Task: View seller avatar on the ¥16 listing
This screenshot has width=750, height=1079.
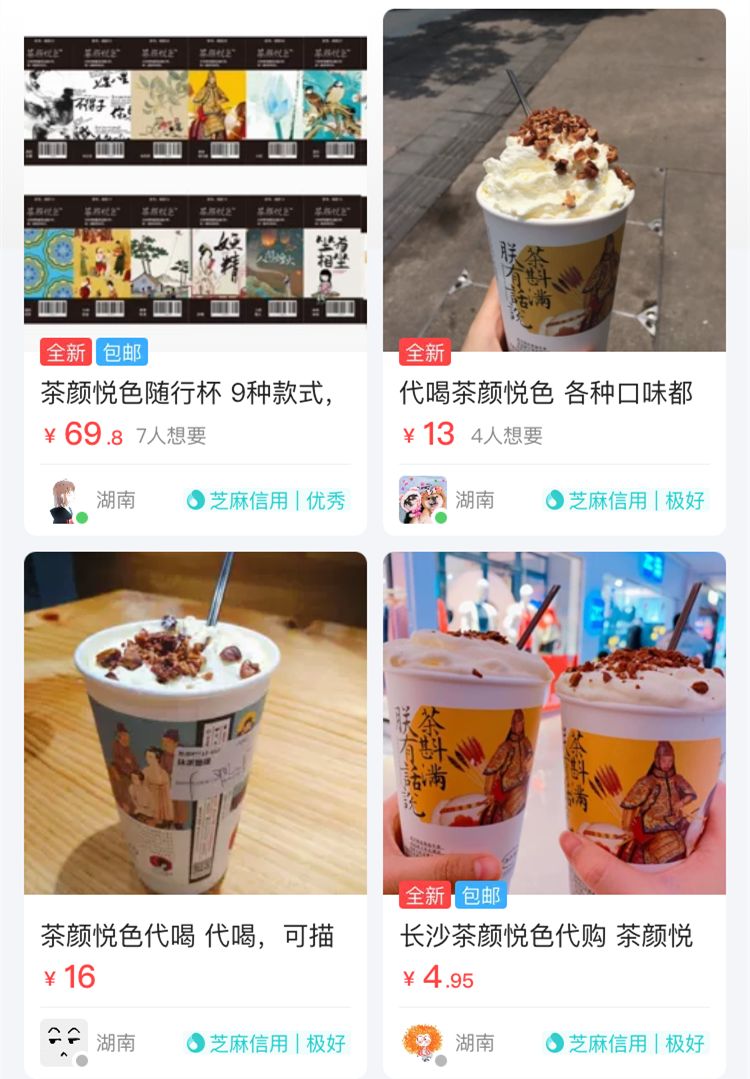Action: pos(64,1042)
